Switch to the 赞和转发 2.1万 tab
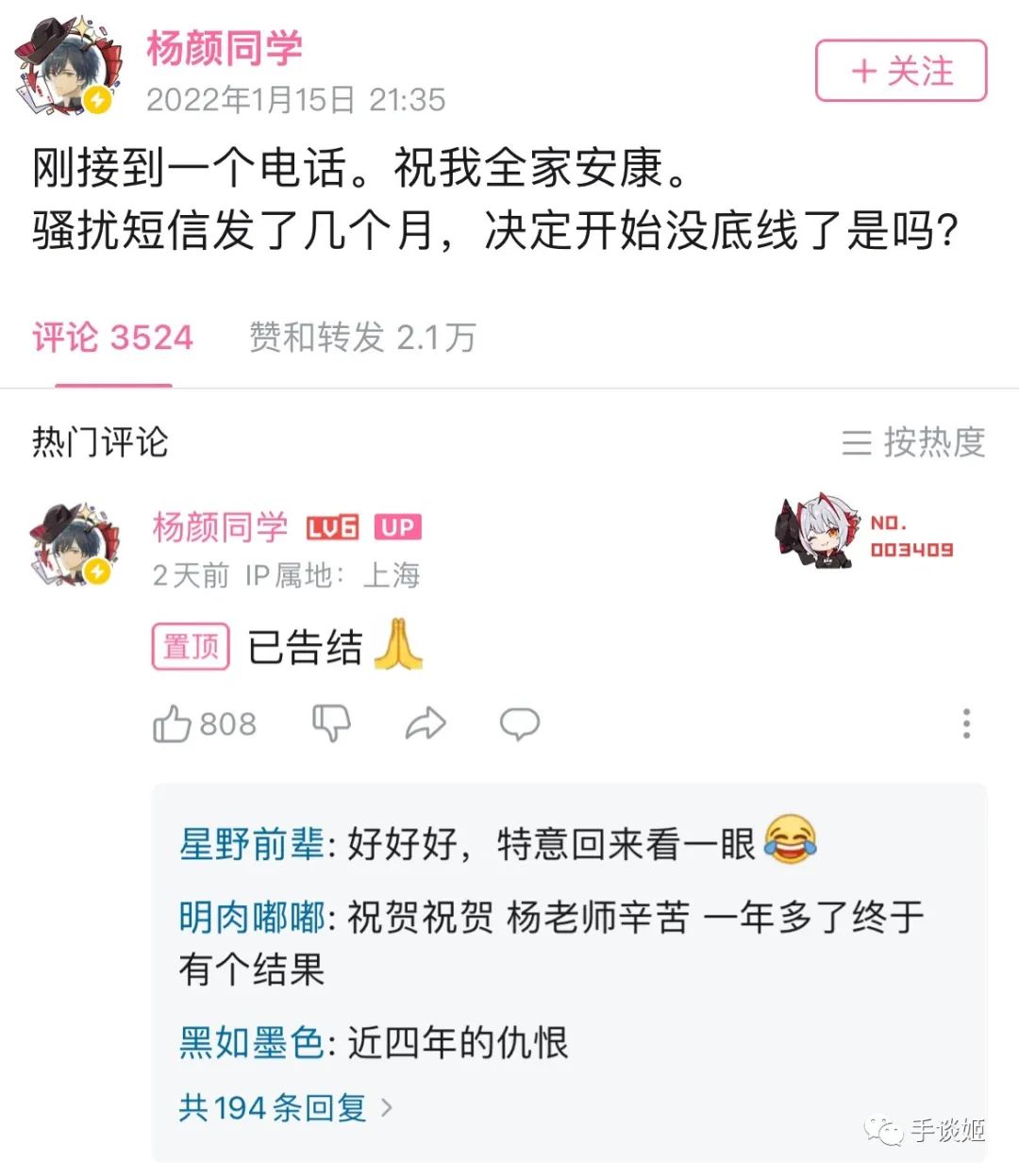 click(x=362, y=337)
